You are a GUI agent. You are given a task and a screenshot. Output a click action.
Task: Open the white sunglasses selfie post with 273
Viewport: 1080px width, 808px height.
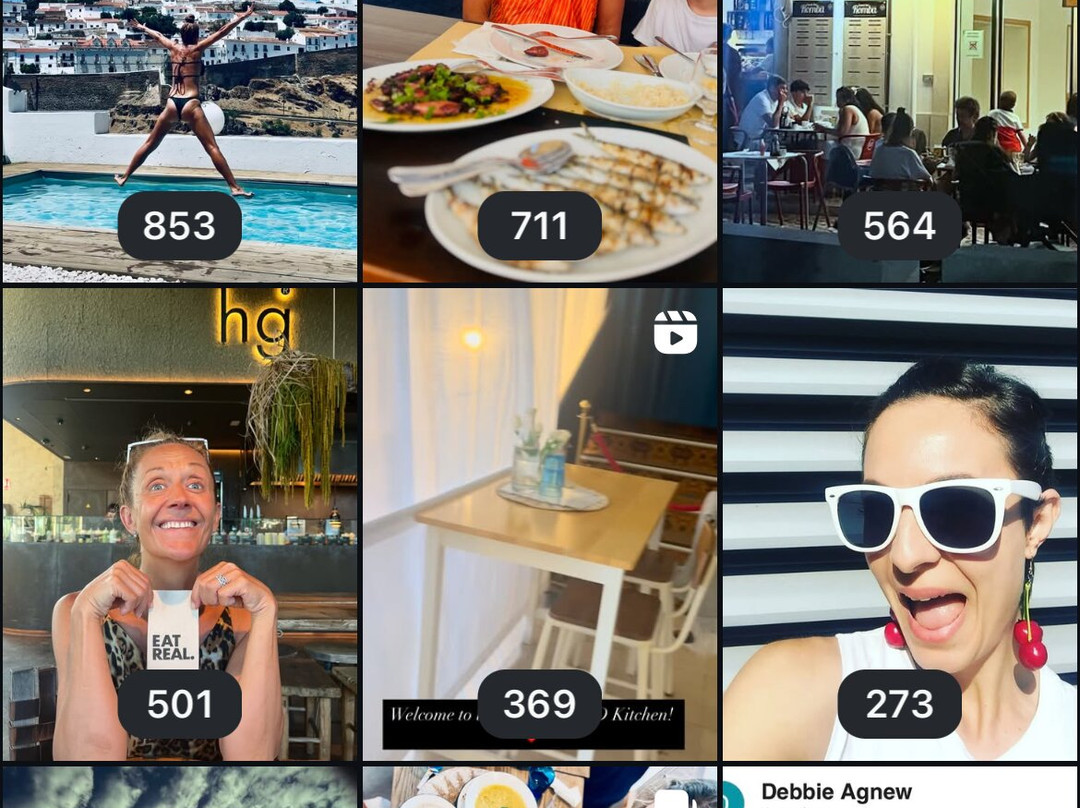tap(900, 524)
